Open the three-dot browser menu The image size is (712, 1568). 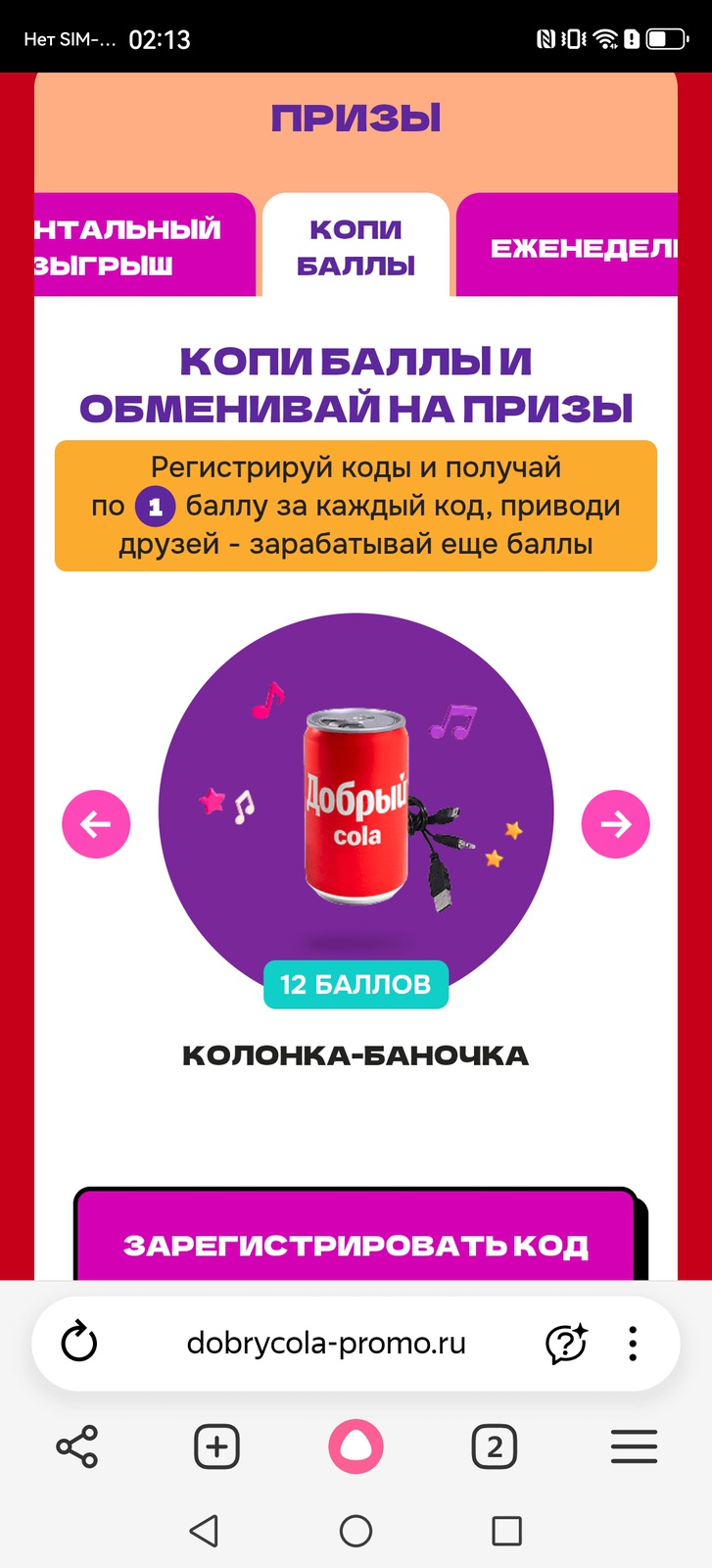[x=633, y=1343]
